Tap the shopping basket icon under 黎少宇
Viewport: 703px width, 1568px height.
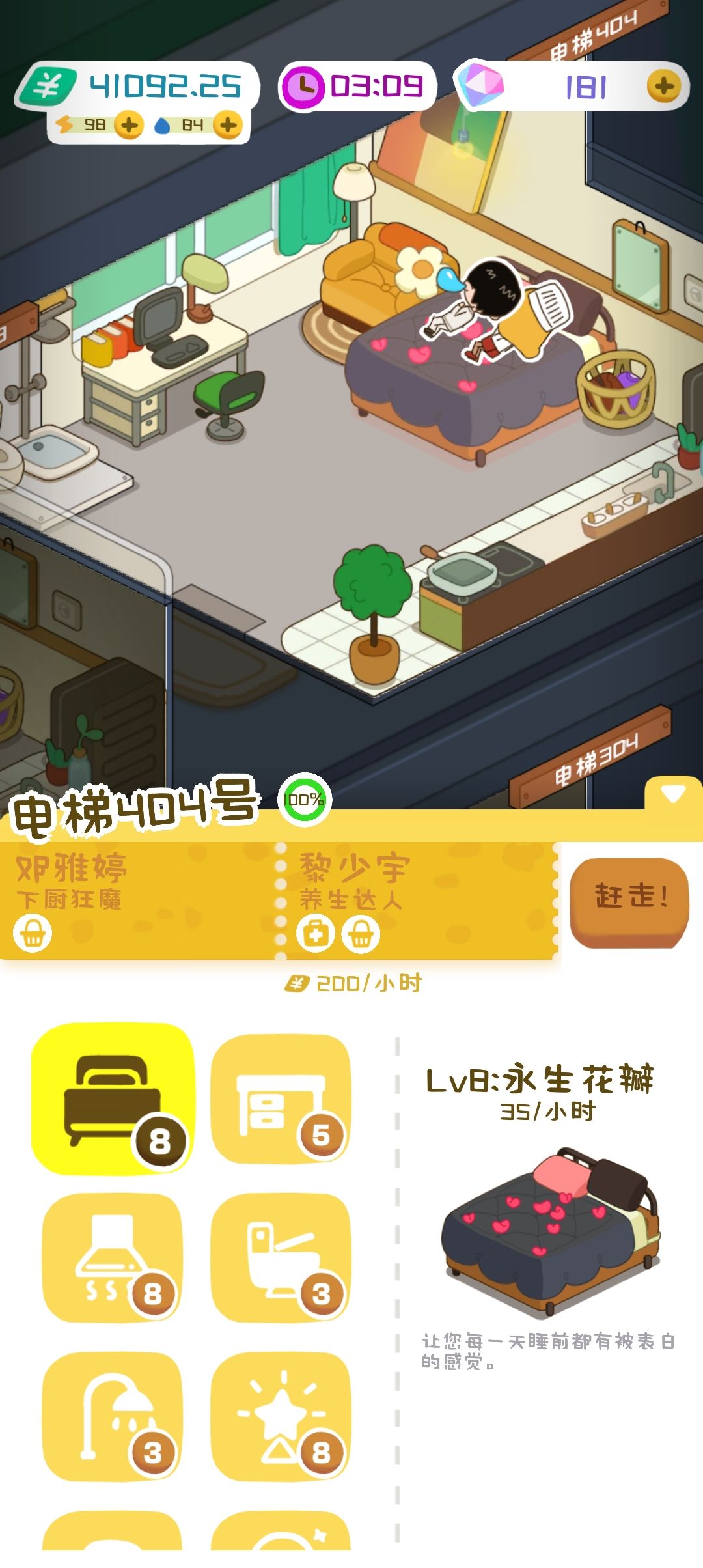[361, 934]
